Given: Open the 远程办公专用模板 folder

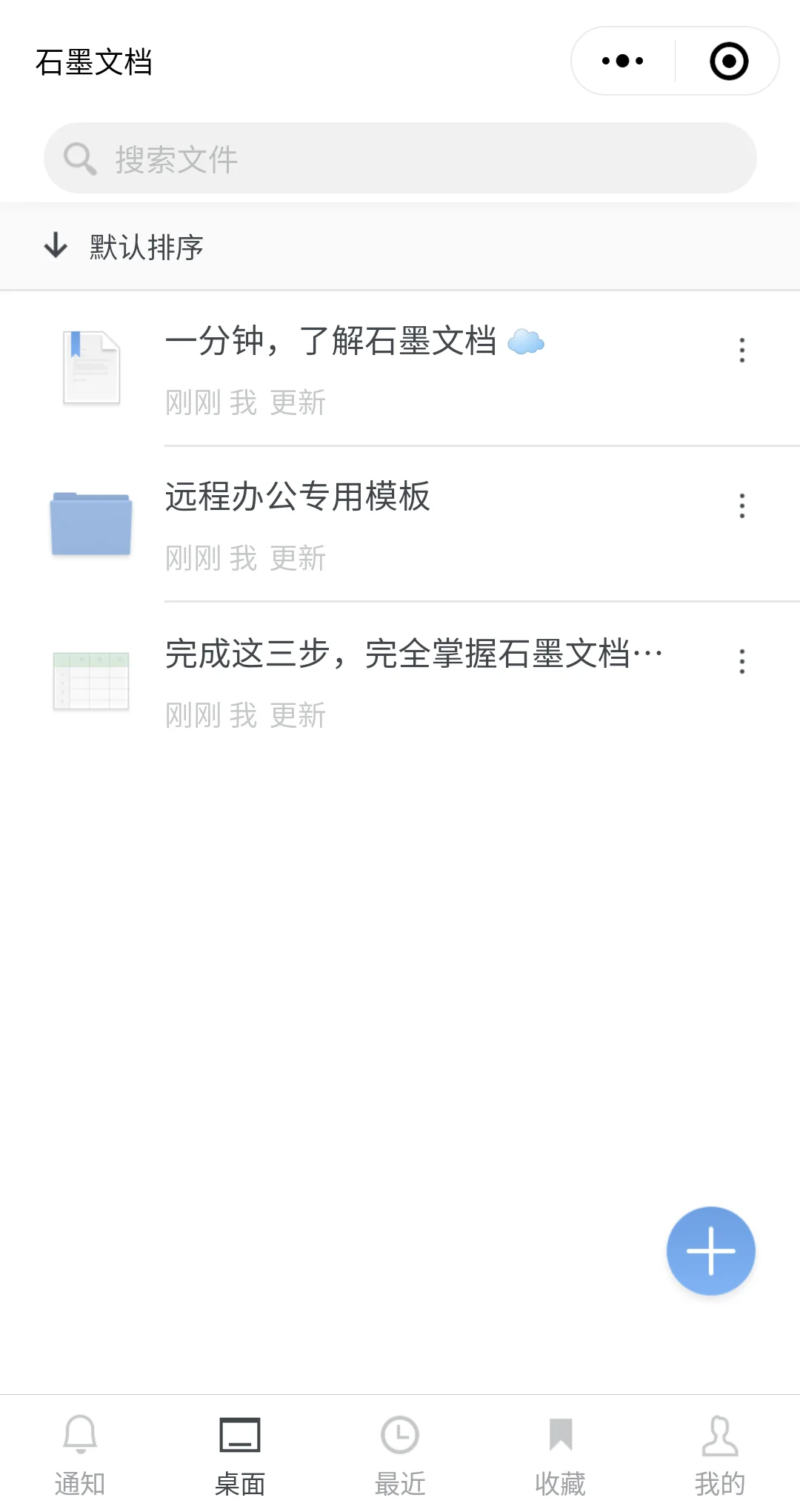Looking at the screenshot, I should coord(297,497).
